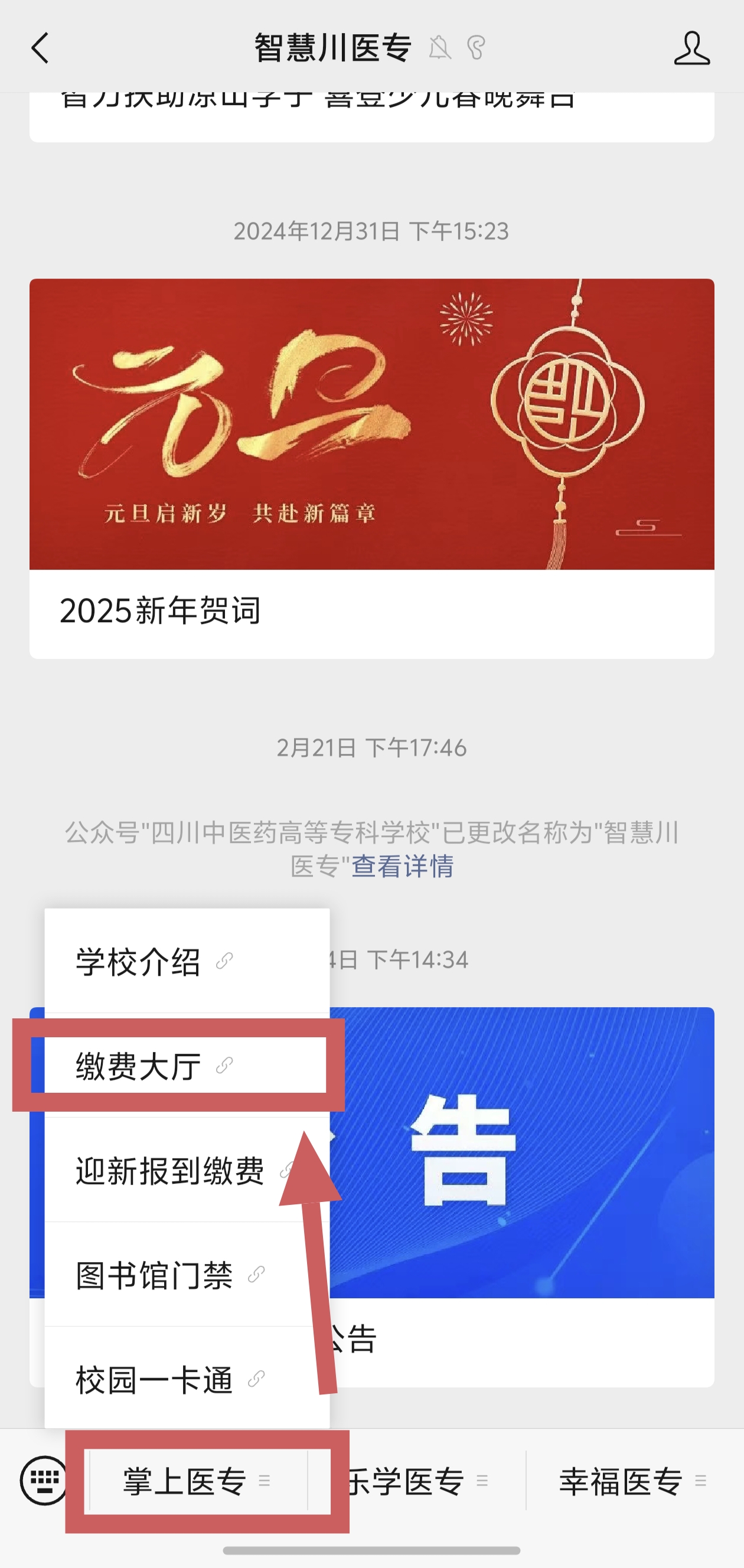The image size is (744, 1568).
Task: Switch to keyboard input mode
Action: click(x=44, y=1479)
